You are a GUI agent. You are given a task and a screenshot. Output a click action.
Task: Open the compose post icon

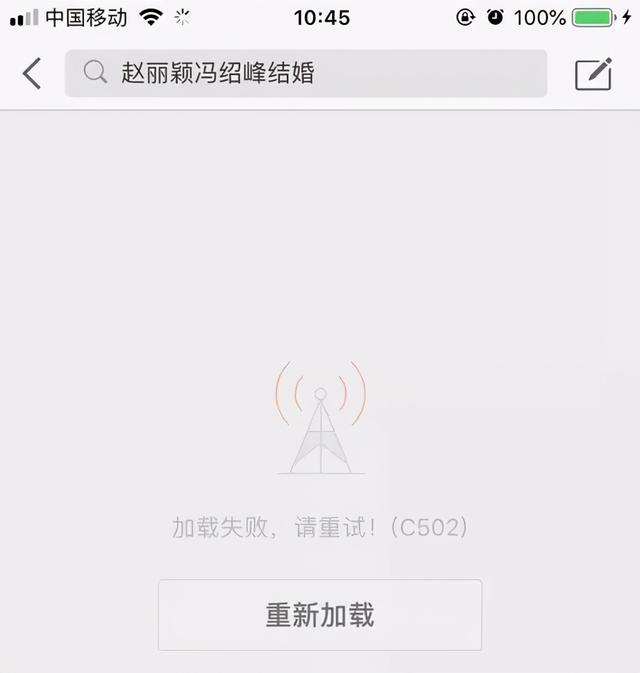point(593,73)
